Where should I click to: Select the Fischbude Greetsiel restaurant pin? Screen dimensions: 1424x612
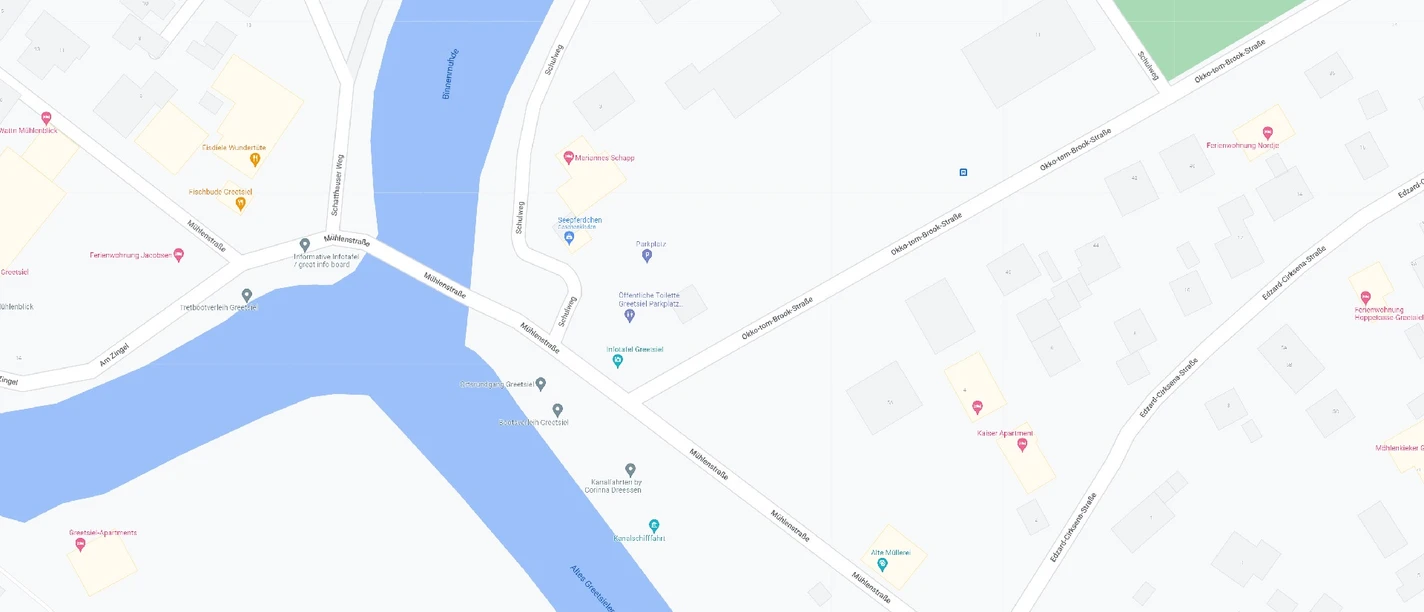[x=240, y=203]
